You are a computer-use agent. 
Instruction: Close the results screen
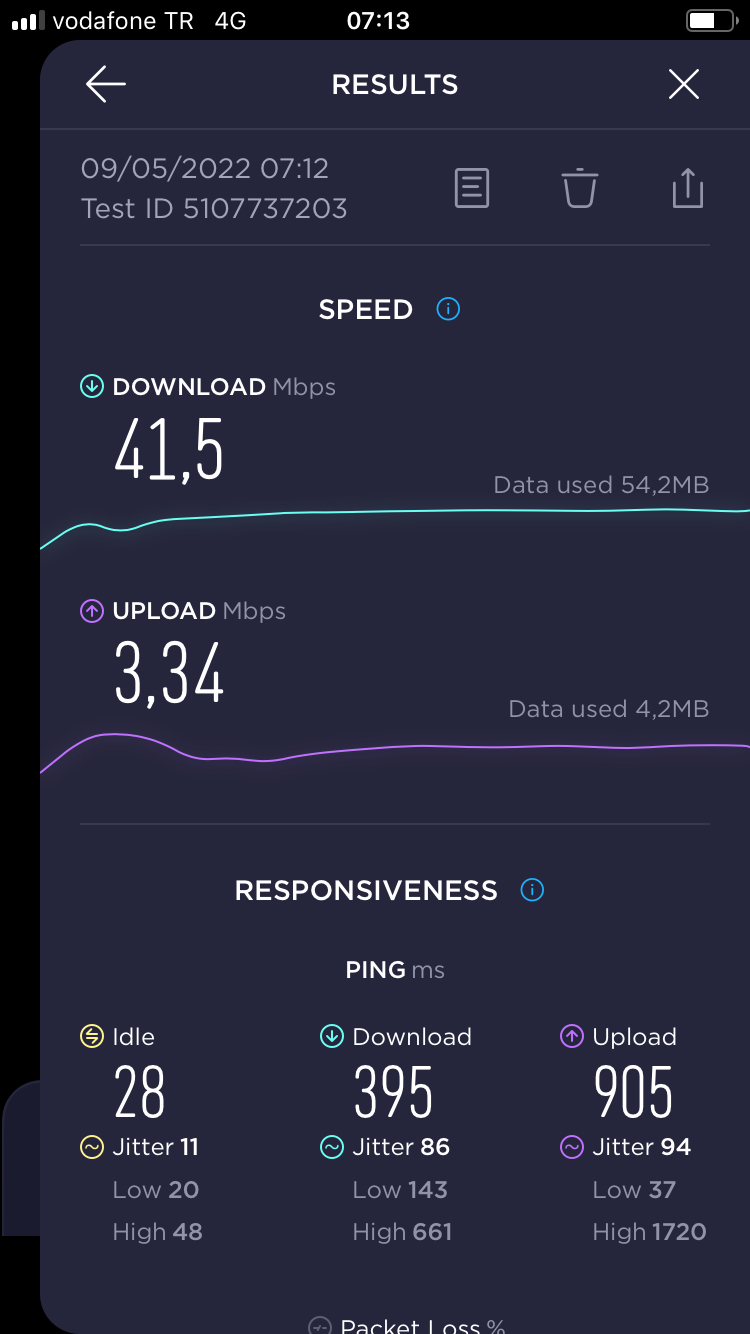684,85
